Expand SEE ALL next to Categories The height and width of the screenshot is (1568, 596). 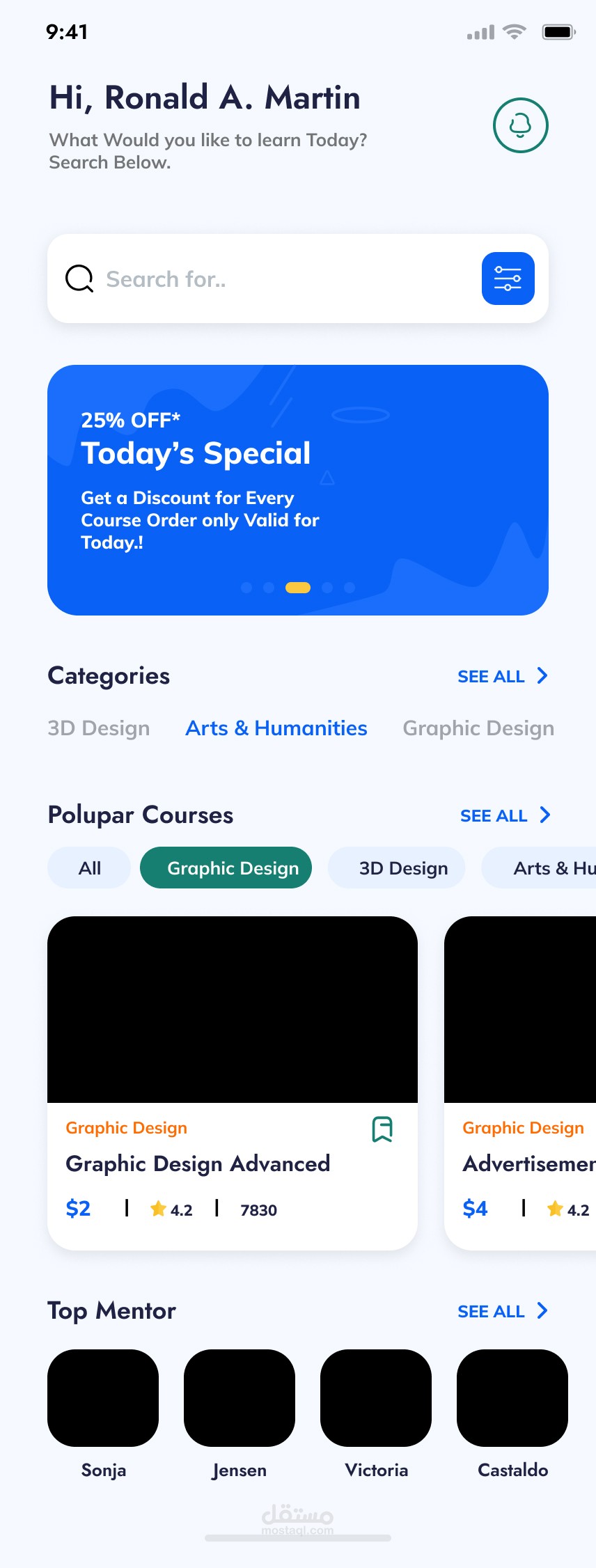click(x=503, y=676)
